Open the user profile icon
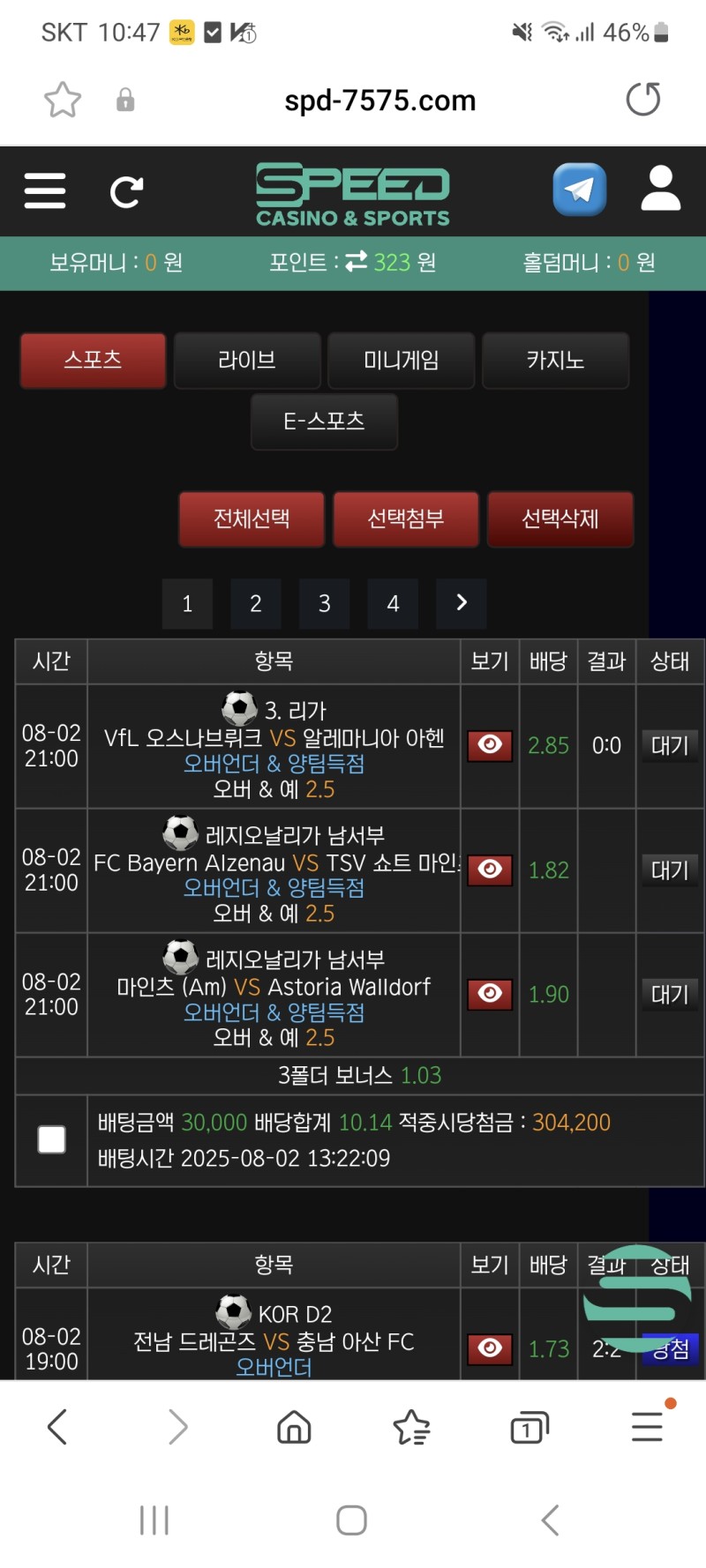This screenshot has height=1568, width=706. pos(661,189)
